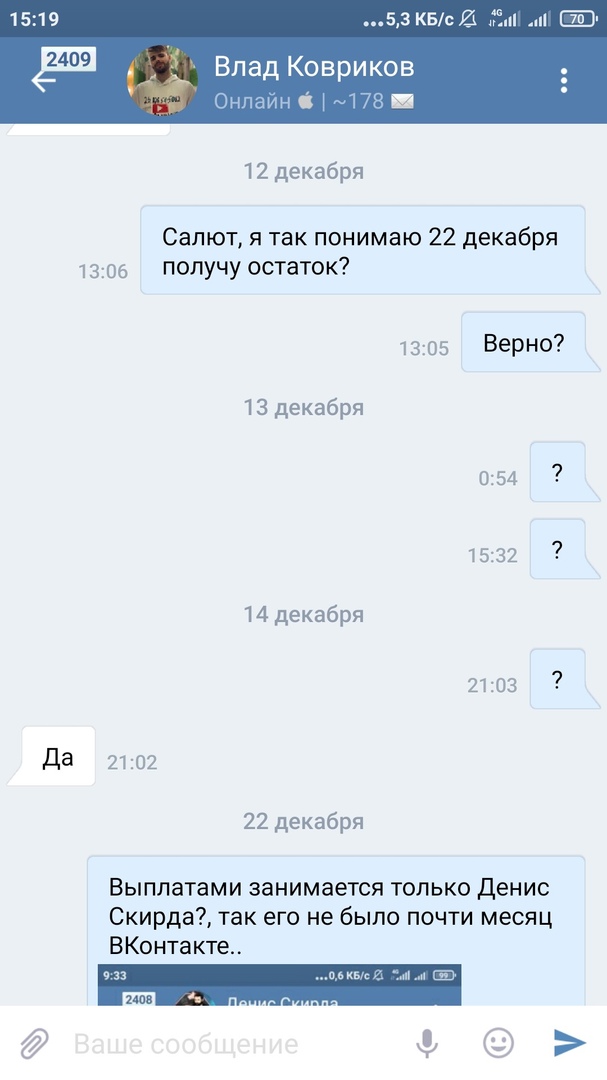Record a voice message

pyautogui.click(x=427, y=1044)
